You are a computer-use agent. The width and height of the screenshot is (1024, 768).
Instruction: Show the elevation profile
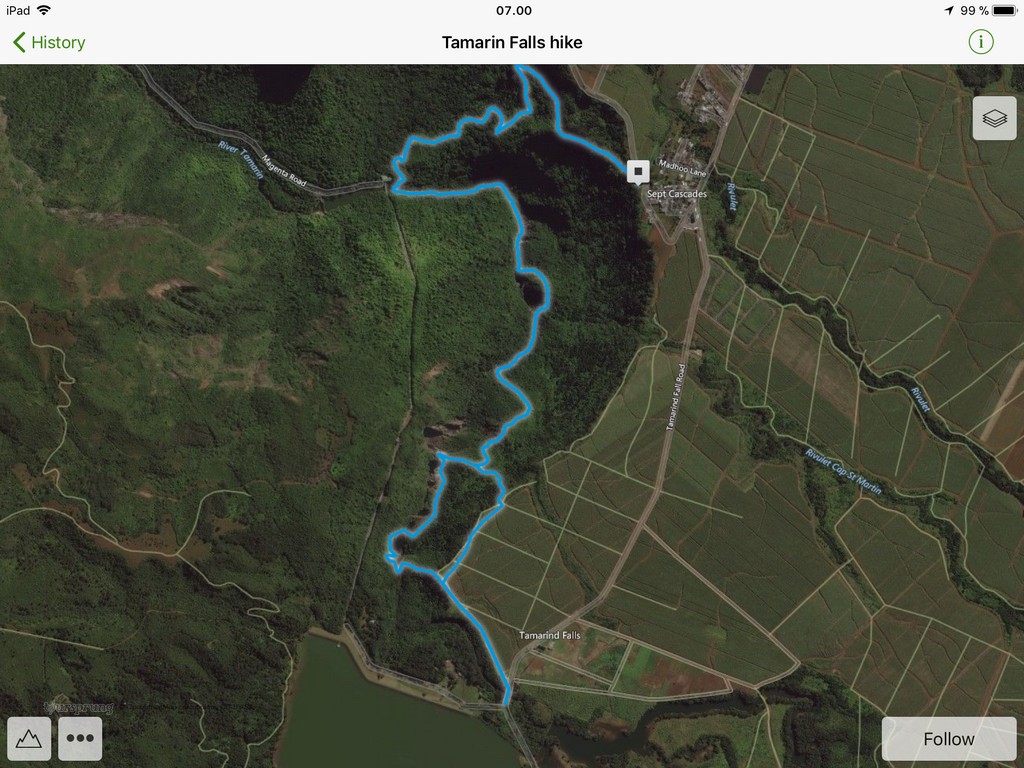[x=29, y=739]
